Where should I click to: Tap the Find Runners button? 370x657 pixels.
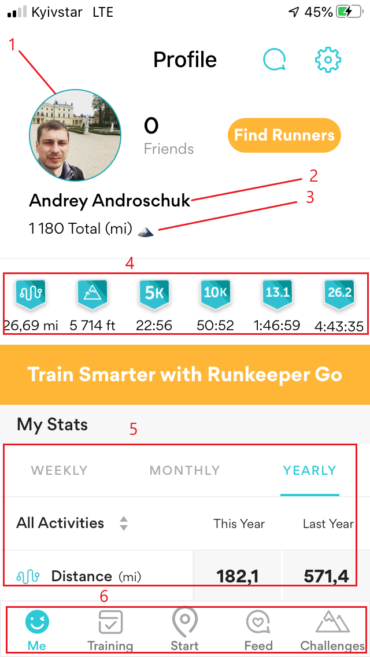[x=284, y=135]
